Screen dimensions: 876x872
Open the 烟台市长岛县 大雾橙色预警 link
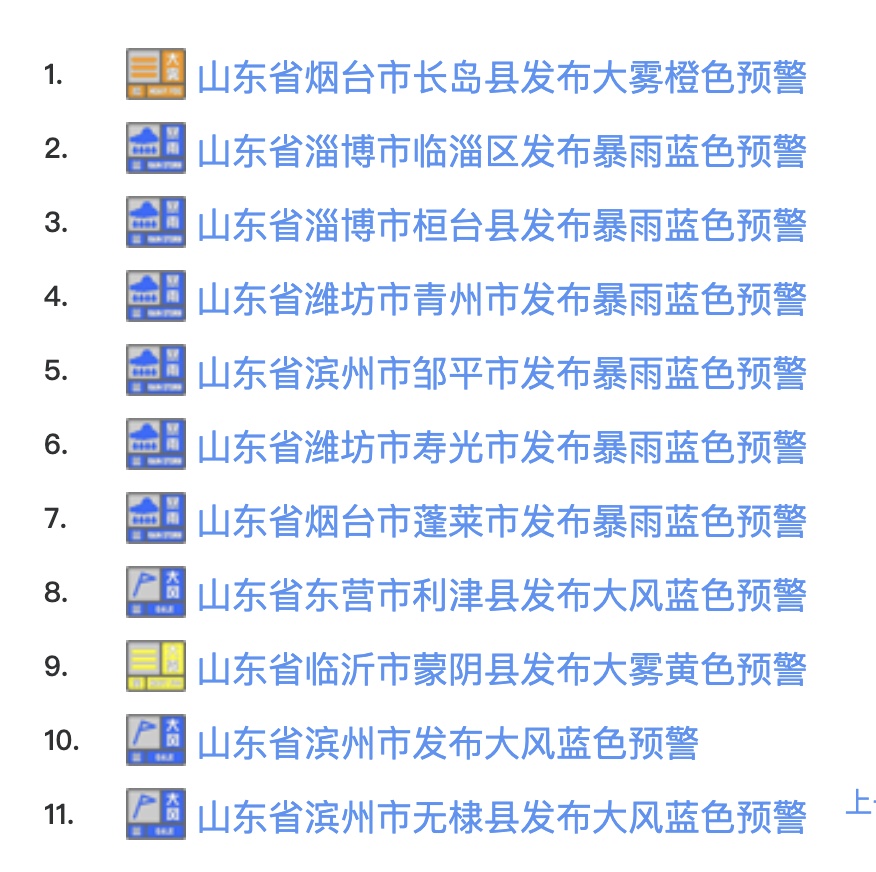500,77
